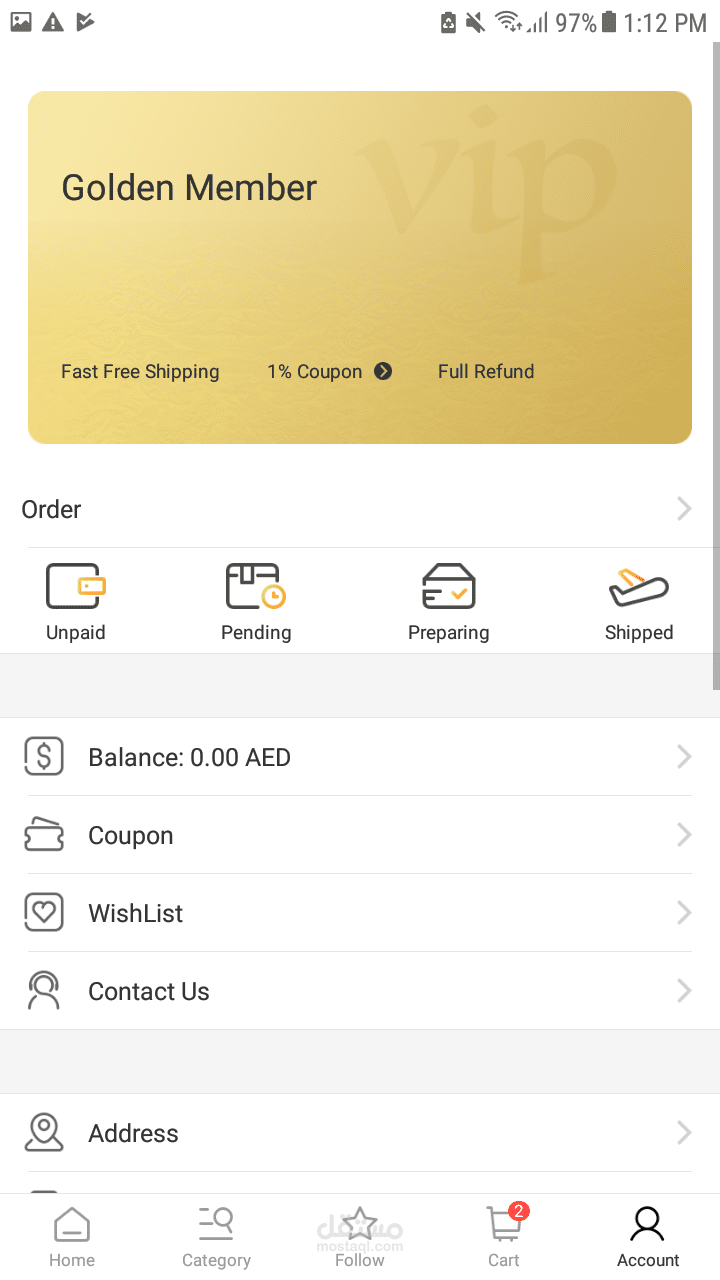
Task: View Pending orders
Action: (x=256, y=601)
